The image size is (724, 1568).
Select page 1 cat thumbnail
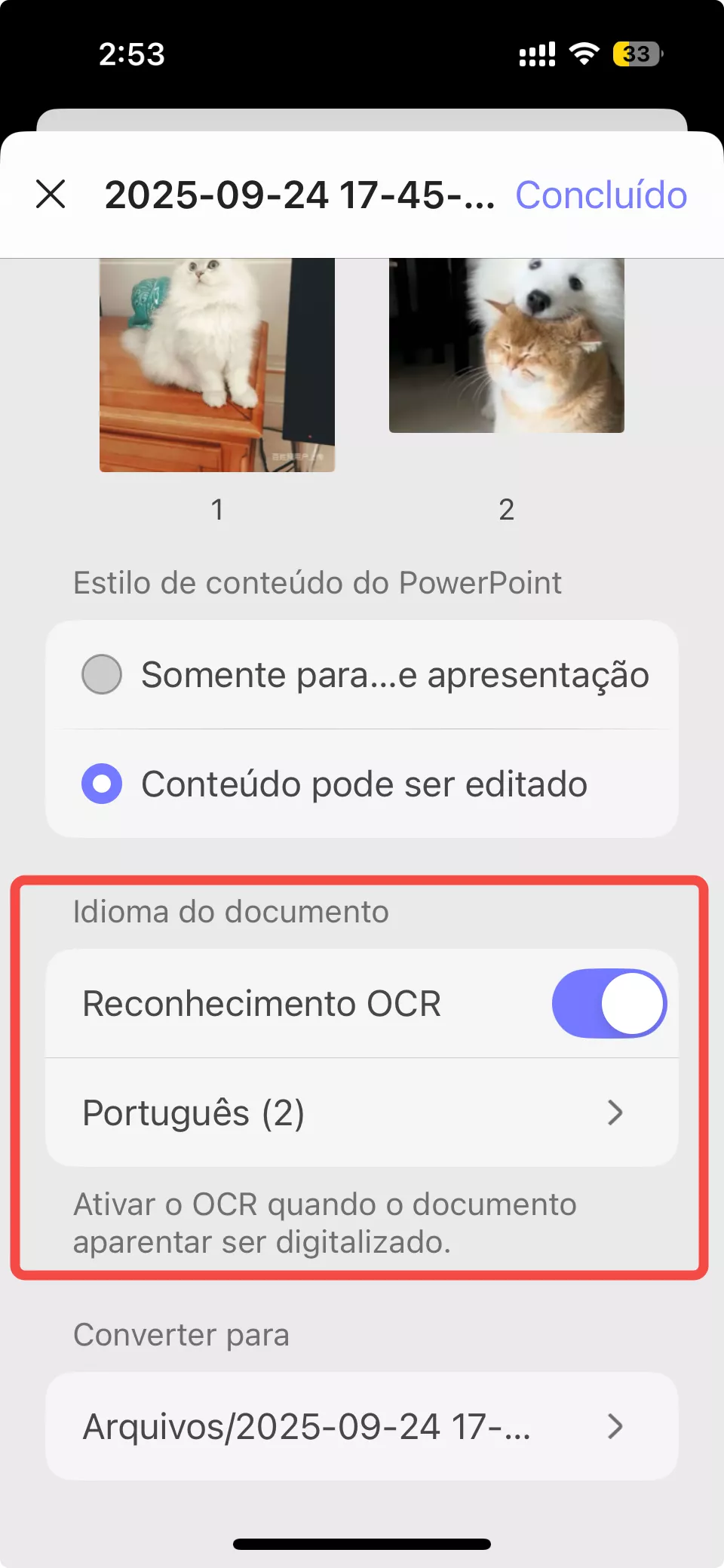point(217,365)
